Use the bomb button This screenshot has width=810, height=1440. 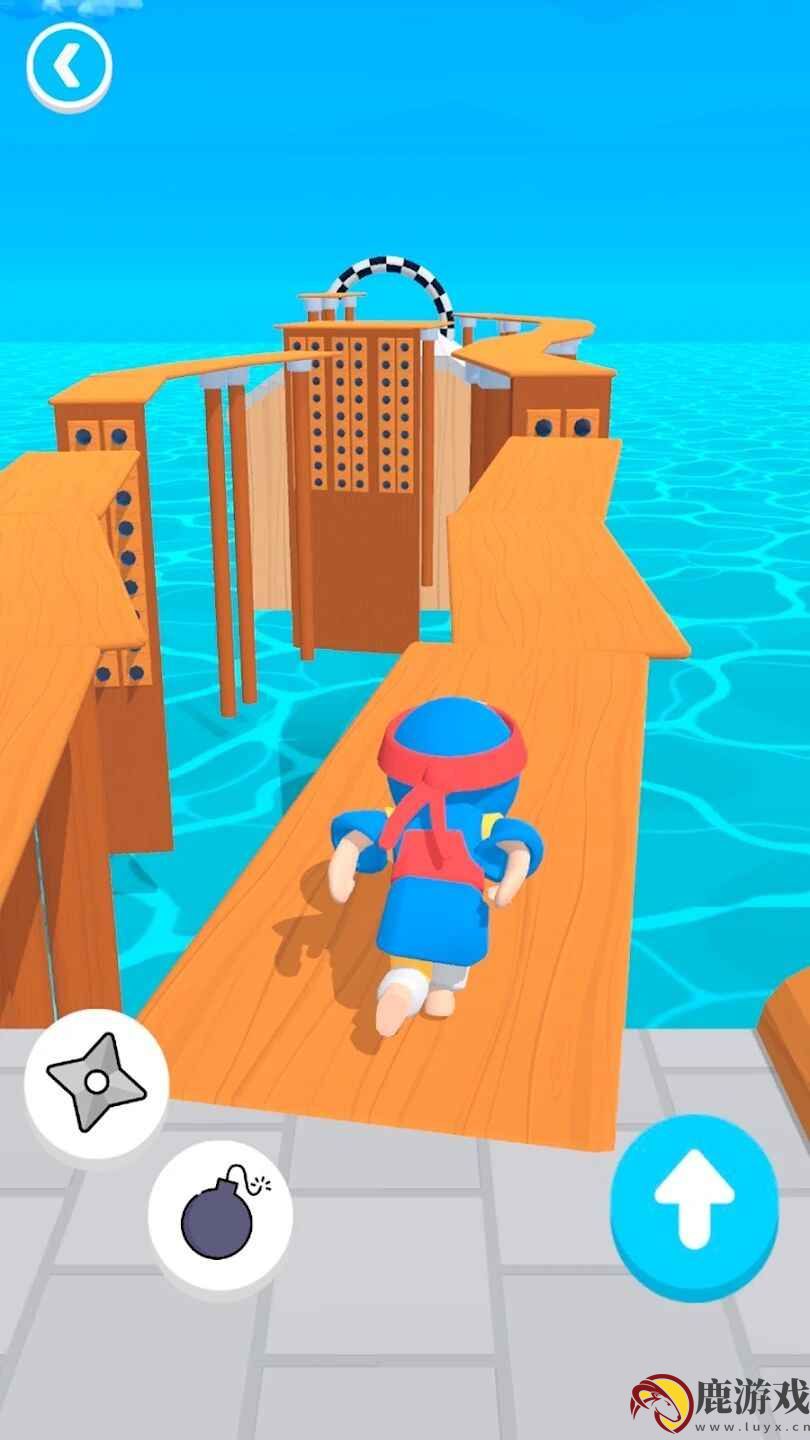[221, 1211]
